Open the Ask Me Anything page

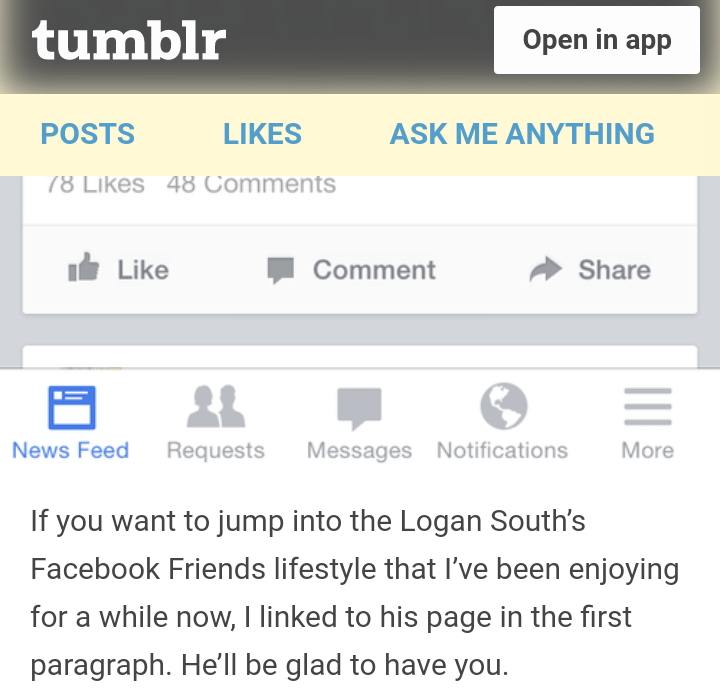pyautogui.click(x=522, y=134)
